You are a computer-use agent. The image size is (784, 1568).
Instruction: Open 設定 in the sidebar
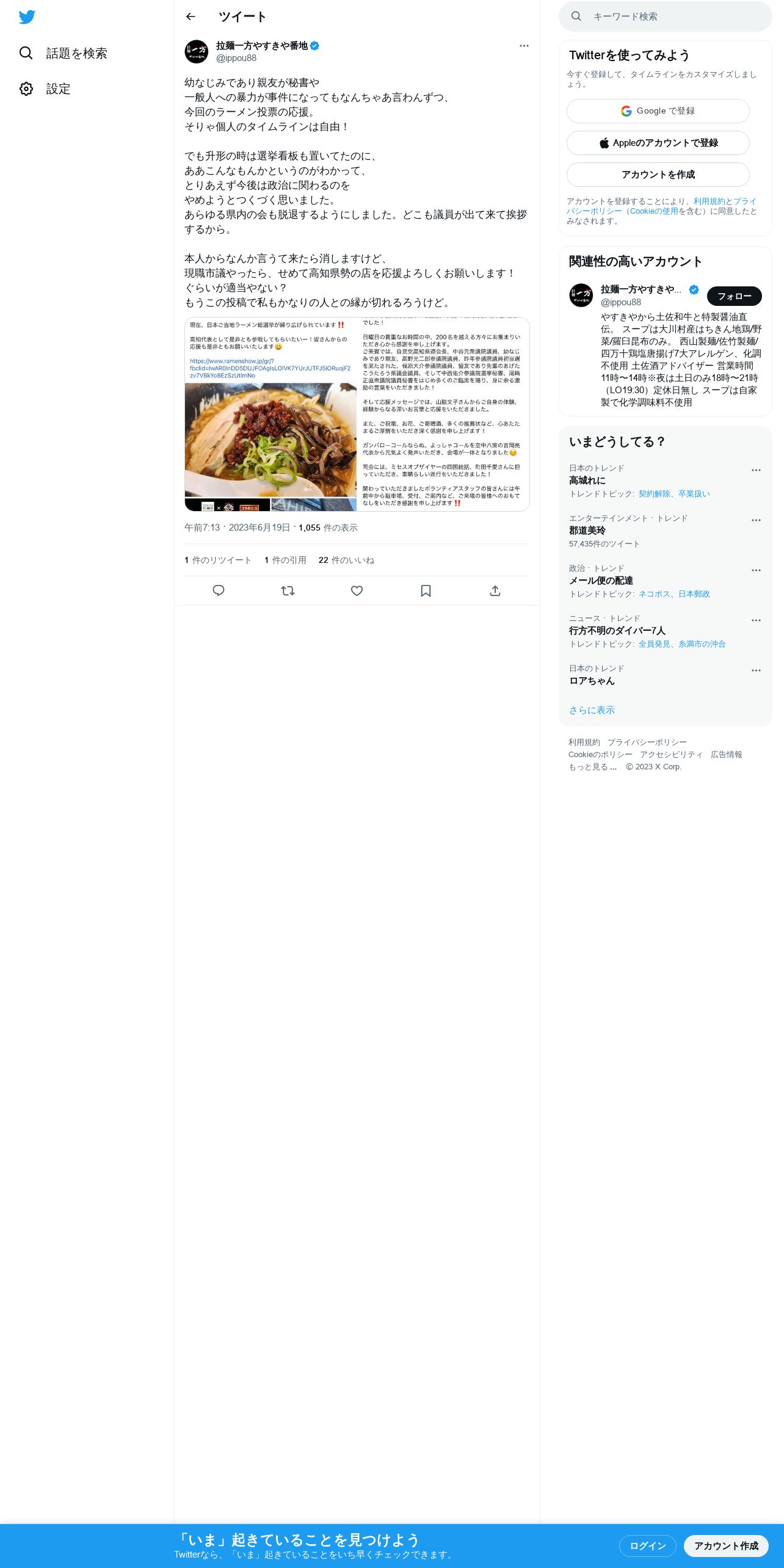pyautogui.click(x=45, y=89)
